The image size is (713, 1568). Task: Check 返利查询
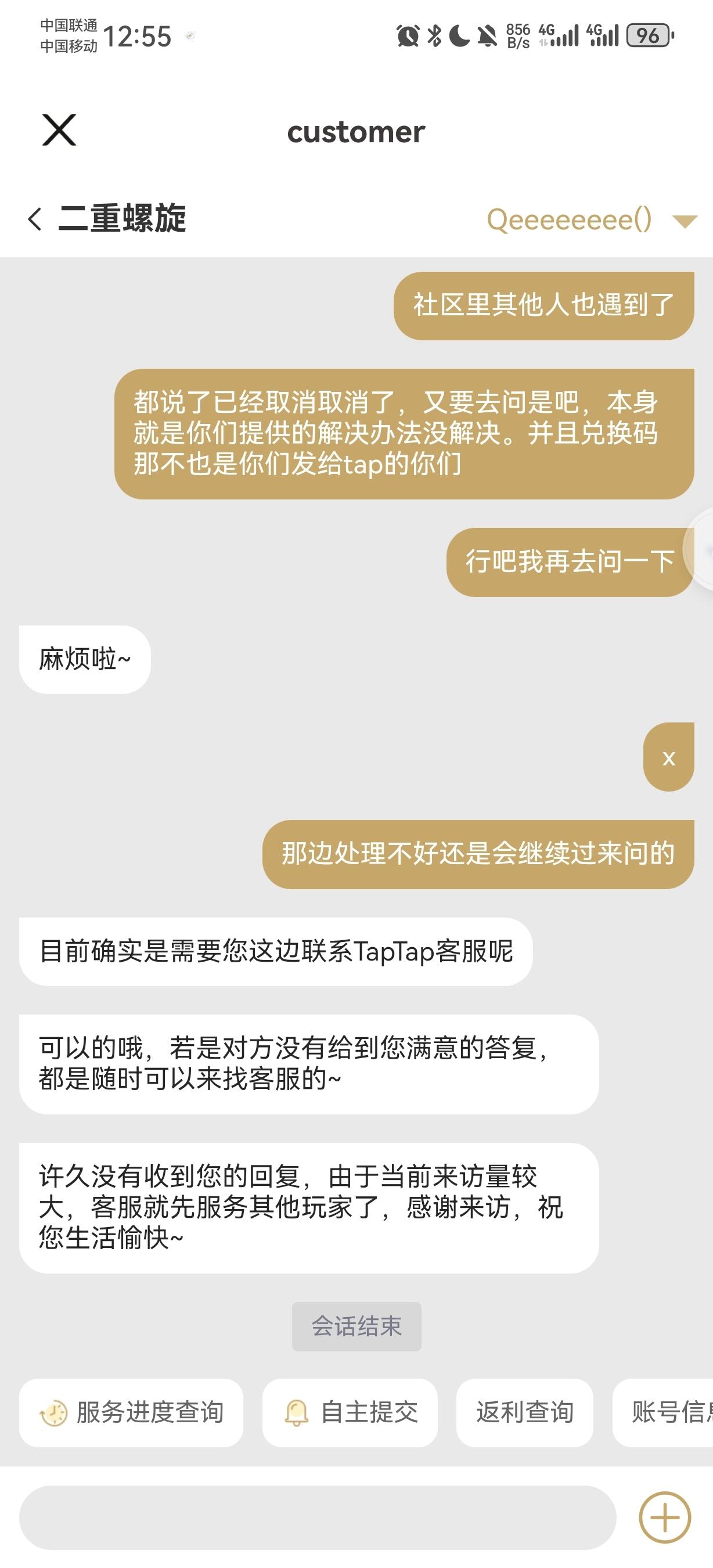524,1412
